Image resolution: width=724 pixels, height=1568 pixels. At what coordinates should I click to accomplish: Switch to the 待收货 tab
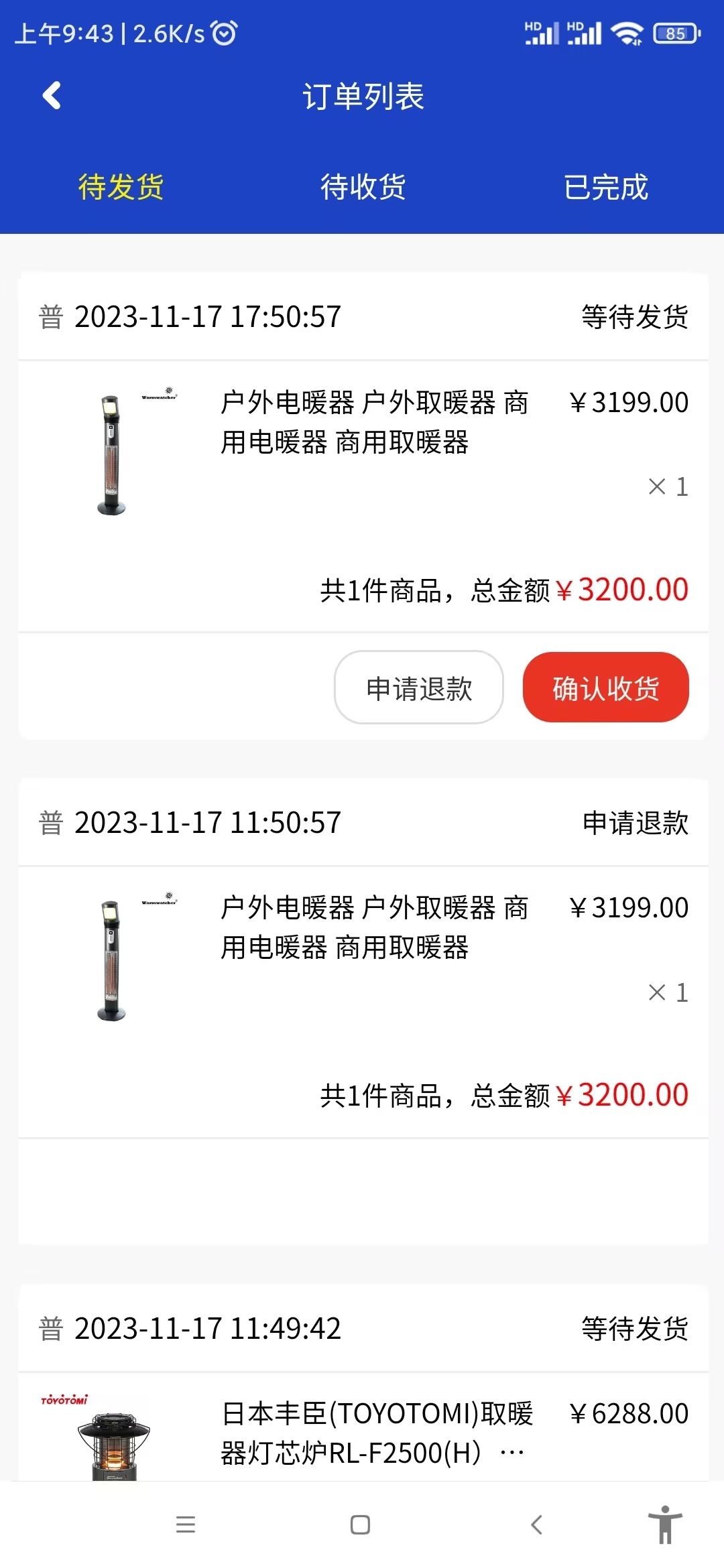[363, 186]
